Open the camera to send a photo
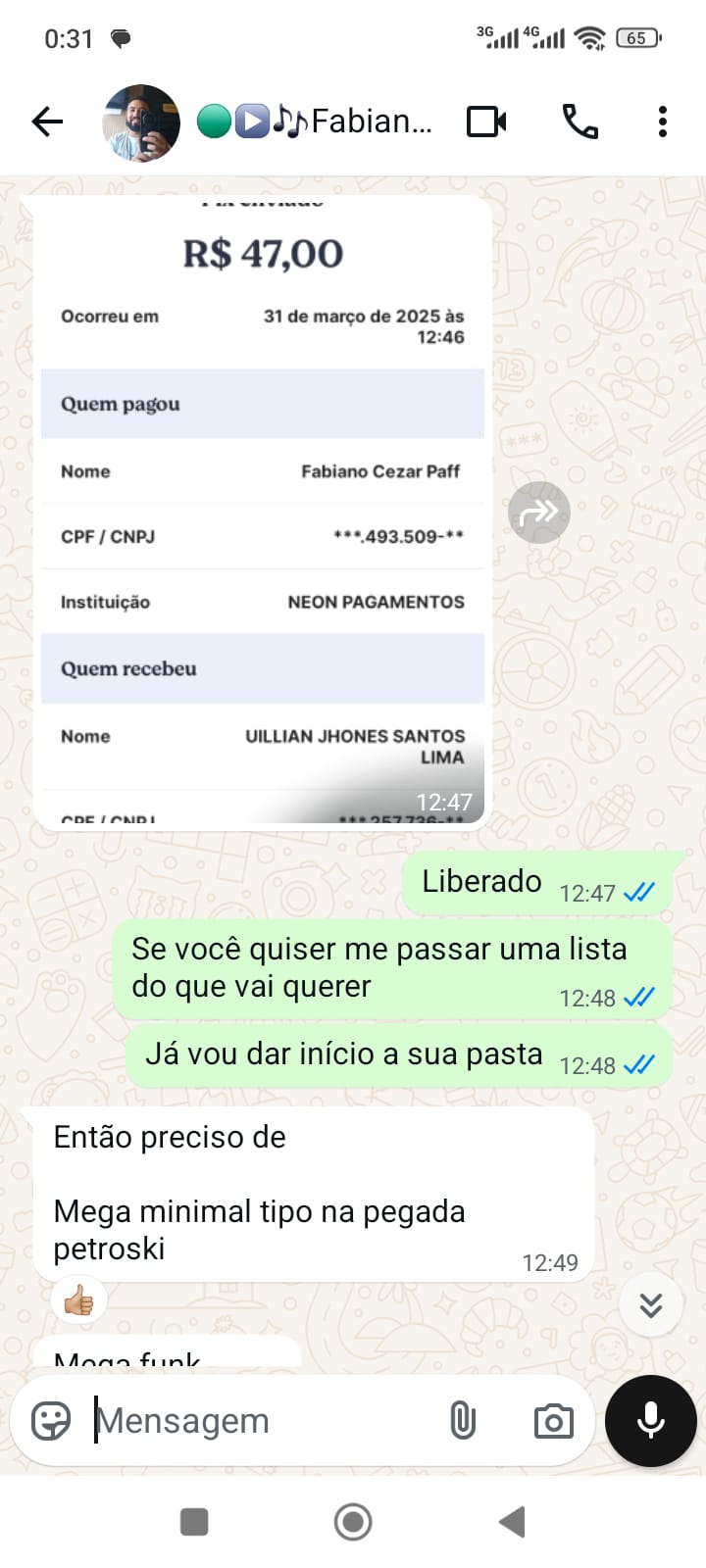 point(553,1420)
